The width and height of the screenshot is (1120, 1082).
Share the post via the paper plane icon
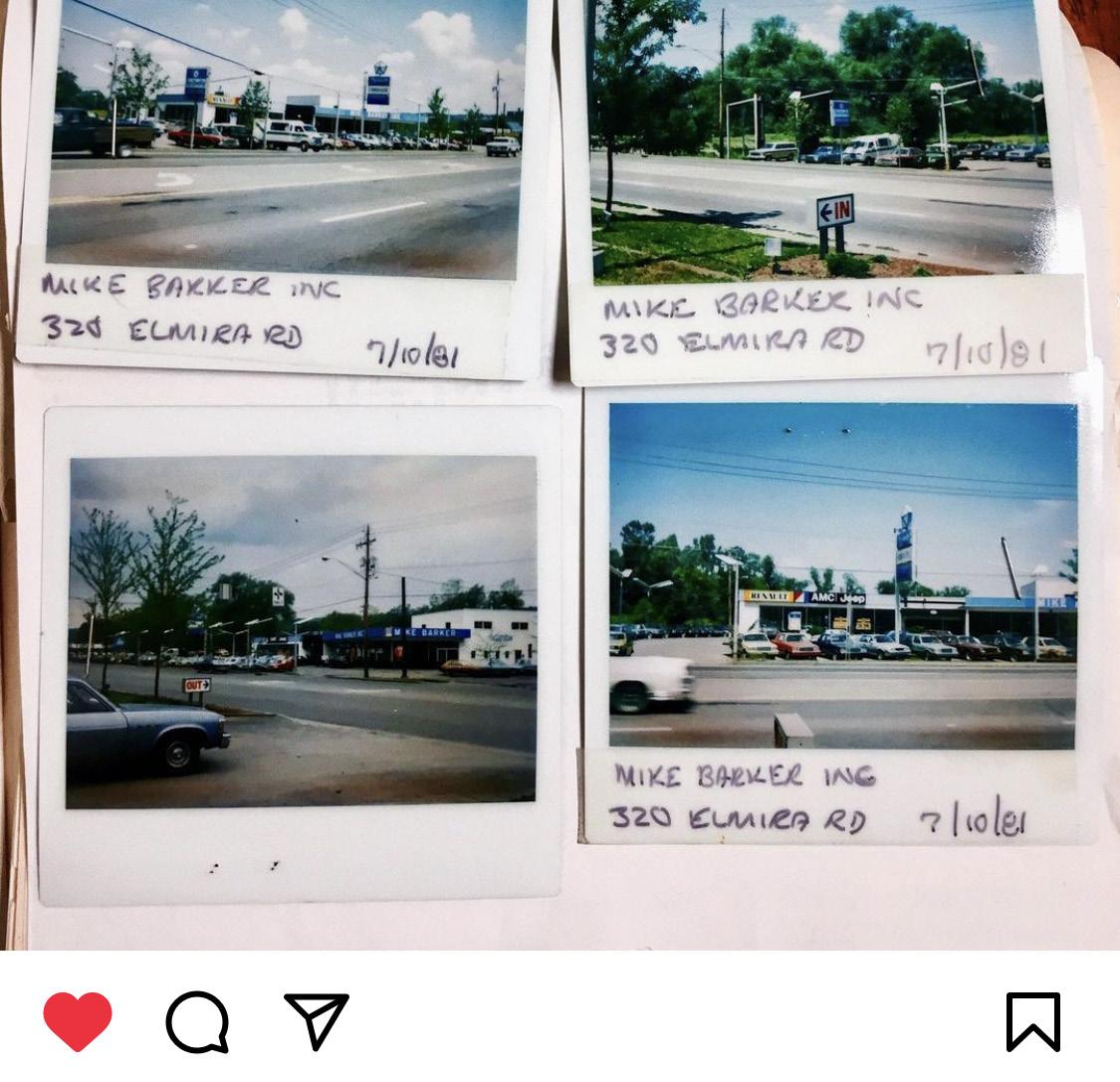click(317, 1020)
